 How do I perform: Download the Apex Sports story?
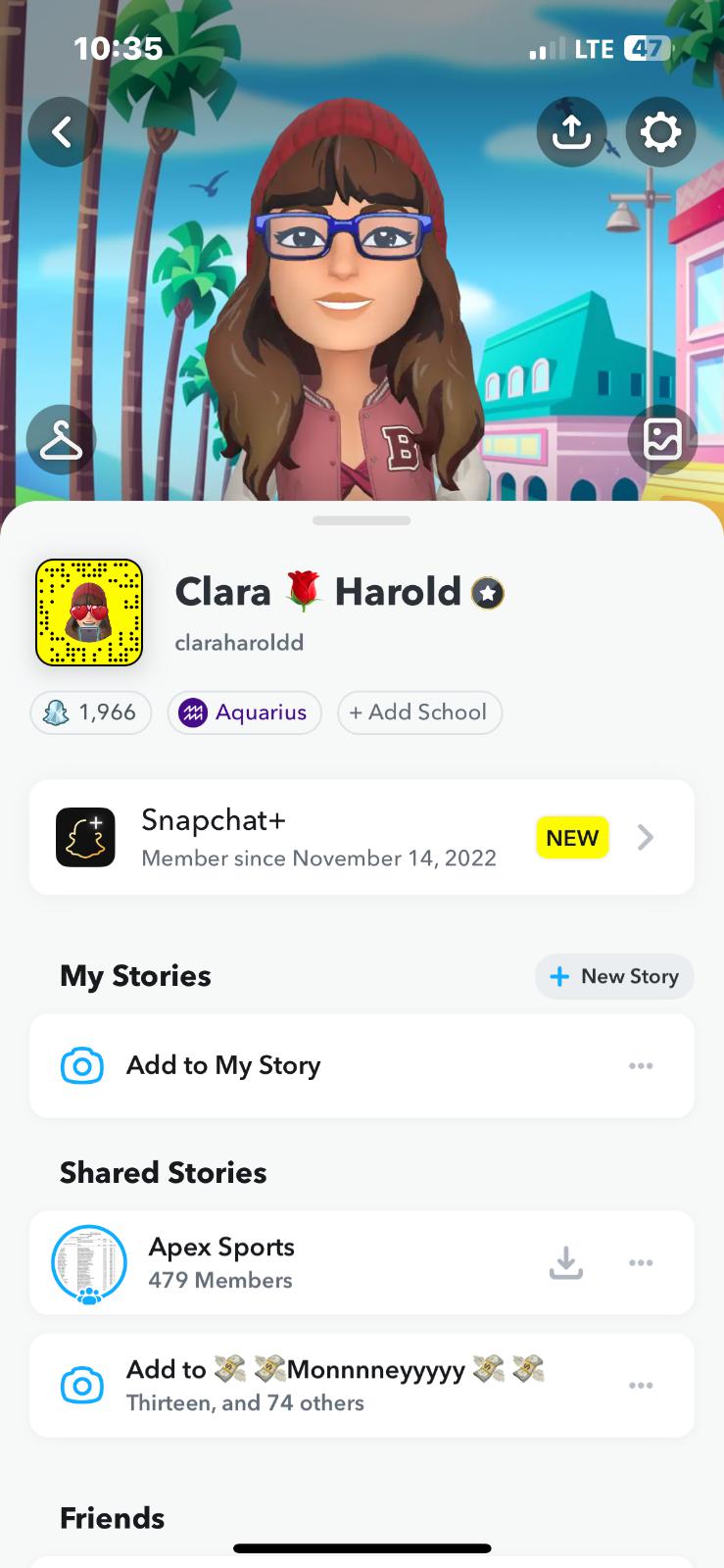point(565,1262)
